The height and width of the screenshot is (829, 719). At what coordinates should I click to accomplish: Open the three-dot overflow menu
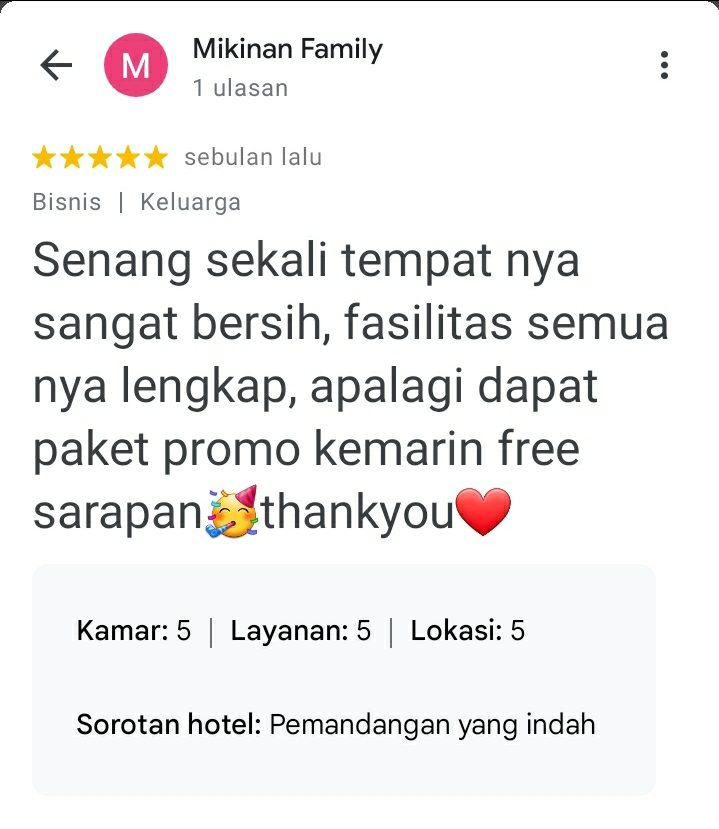(664, 66)
